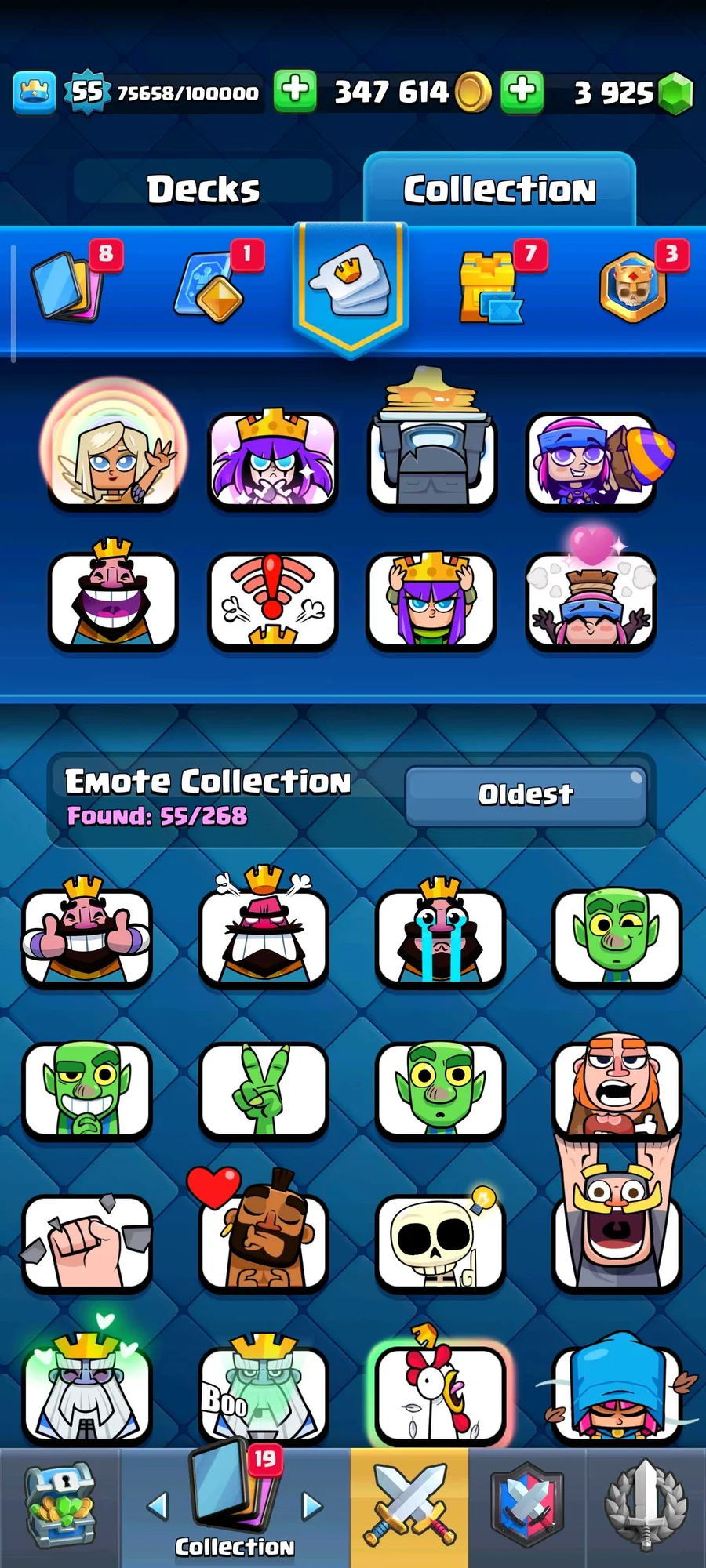Screen dimensions: 706x1568
Task: Select the goblin peace-sign hand emote
Action: [x=263, y=1090]
